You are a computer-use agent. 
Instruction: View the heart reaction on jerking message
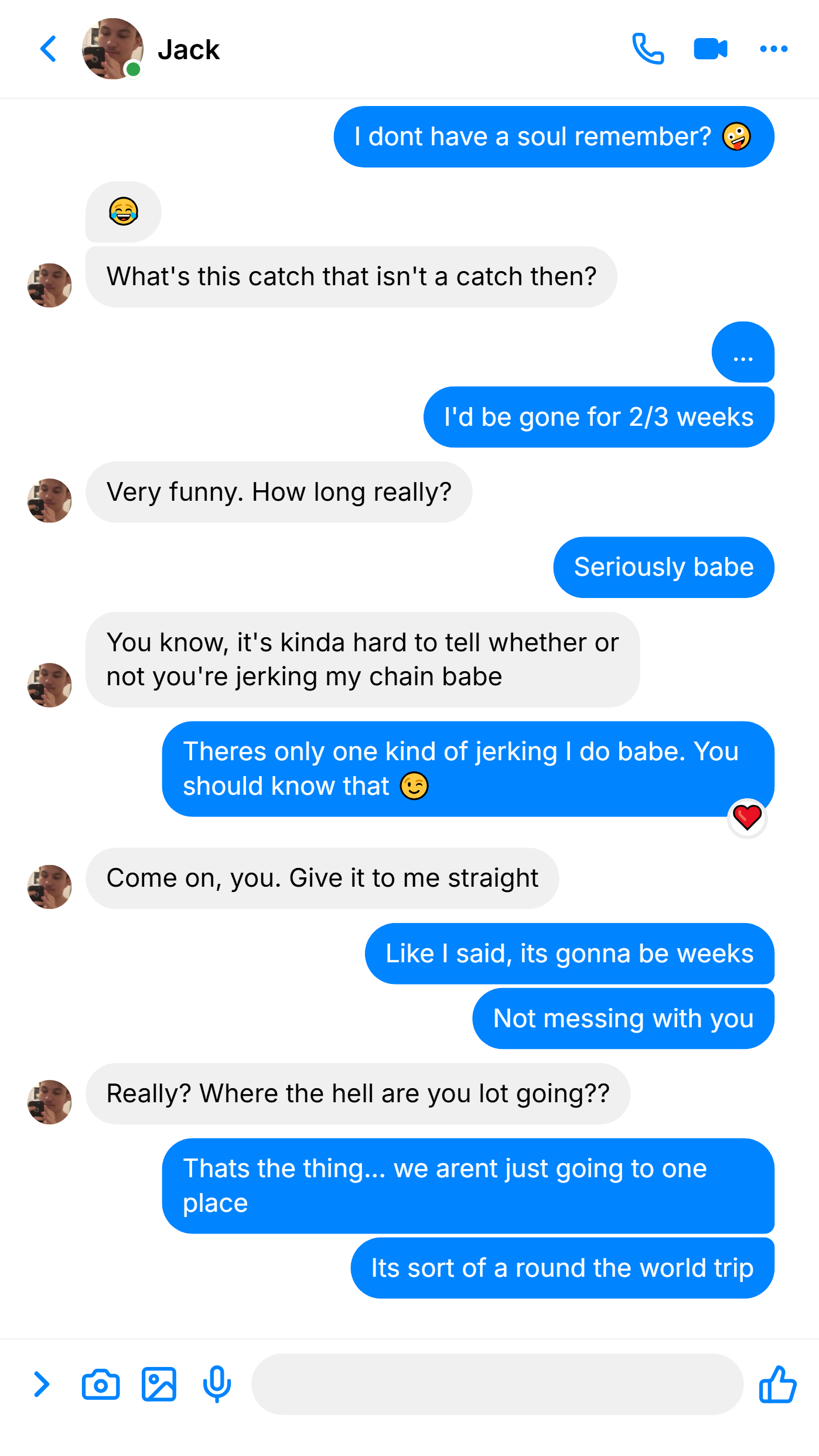coord(748,818)
